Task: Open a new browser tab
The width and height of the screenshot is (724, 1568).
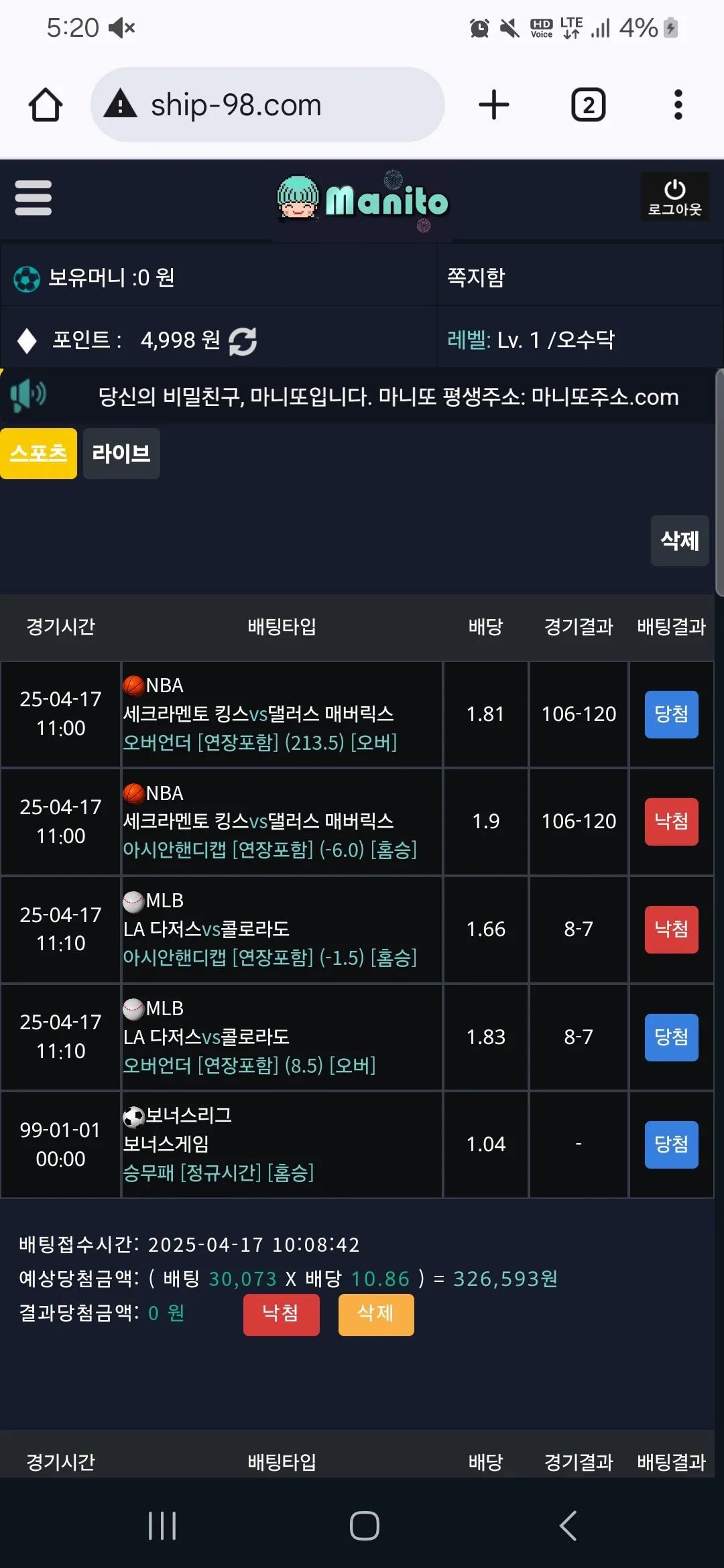Action: click(494, 105)
